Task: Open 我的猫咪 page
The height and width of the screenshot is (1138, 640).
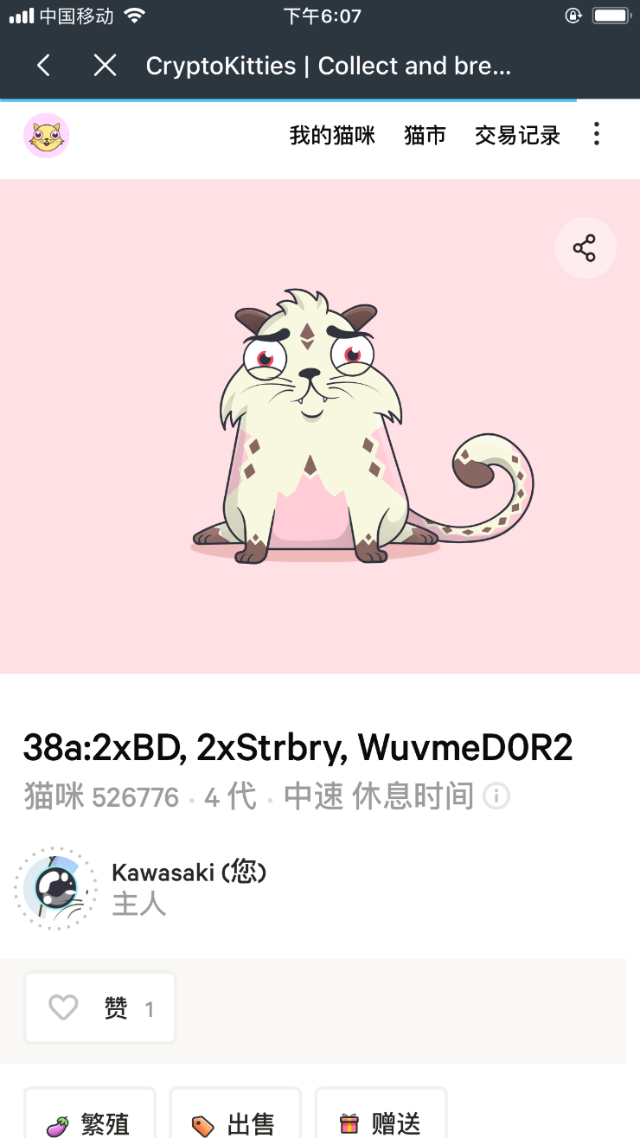Action: 332,135
